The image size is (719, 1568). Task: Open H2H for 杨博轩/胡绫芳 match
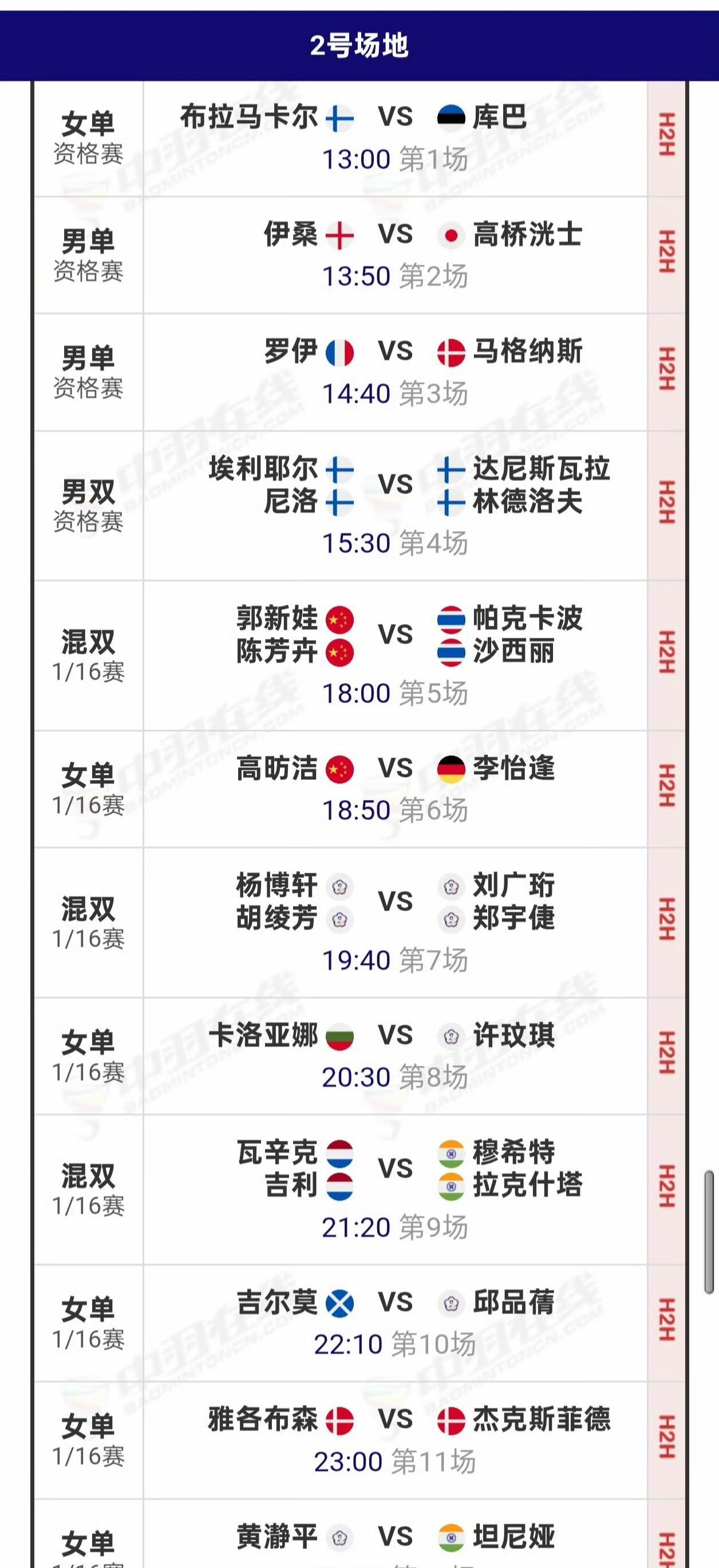coord(667,919)
